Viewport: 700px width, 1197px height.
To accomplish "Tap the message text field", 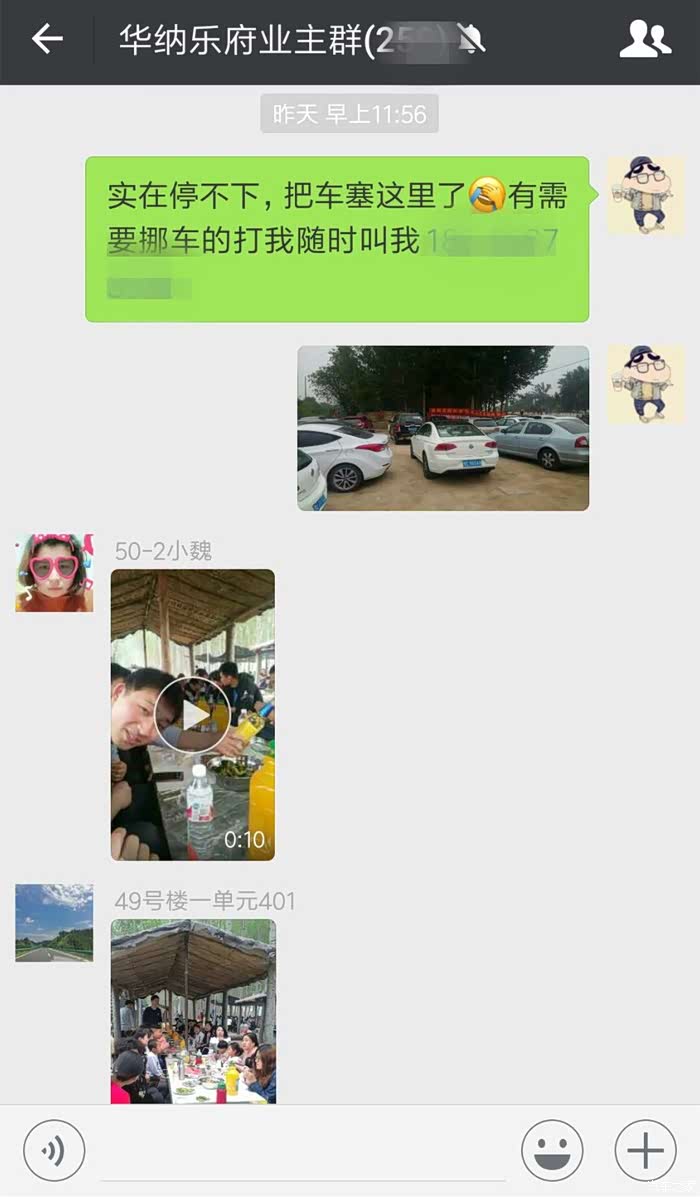I will pyautogui.click(x=300, y=1151).
